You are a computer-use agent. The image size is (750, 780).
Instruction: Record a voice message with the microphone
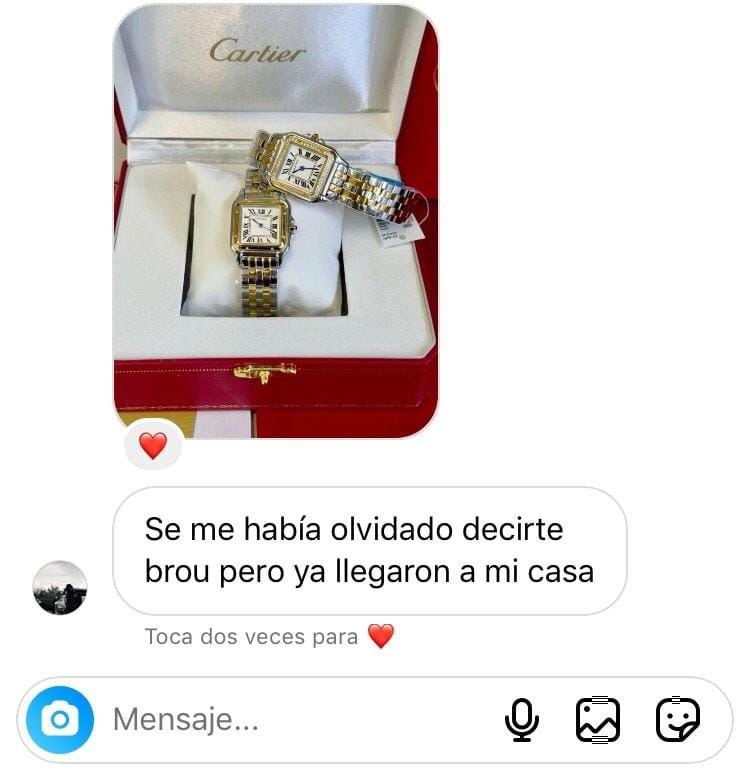[x=521, y=719]
